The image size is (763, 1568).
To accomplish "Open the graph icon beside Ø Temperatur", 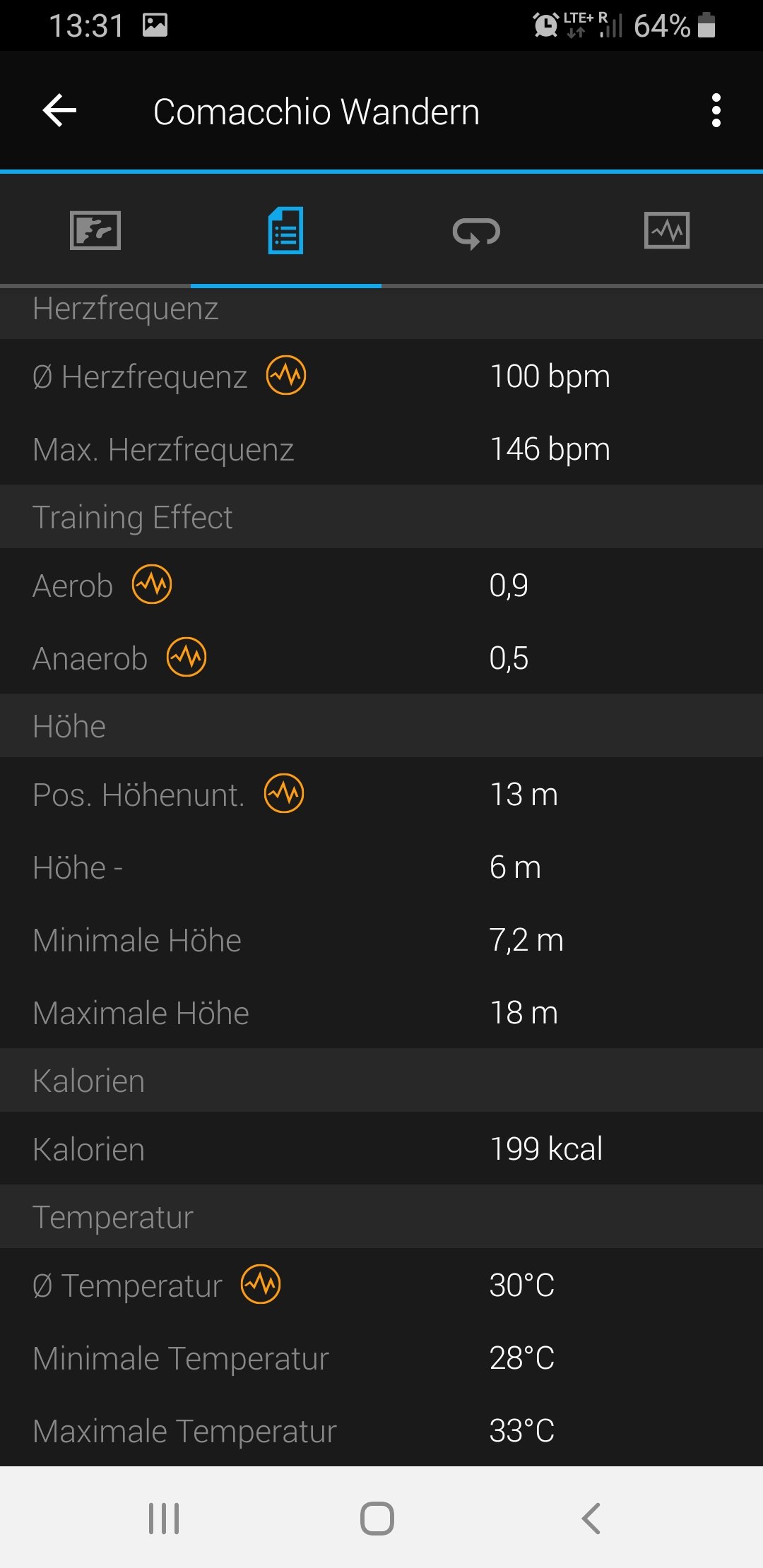I will (261, 1284).
